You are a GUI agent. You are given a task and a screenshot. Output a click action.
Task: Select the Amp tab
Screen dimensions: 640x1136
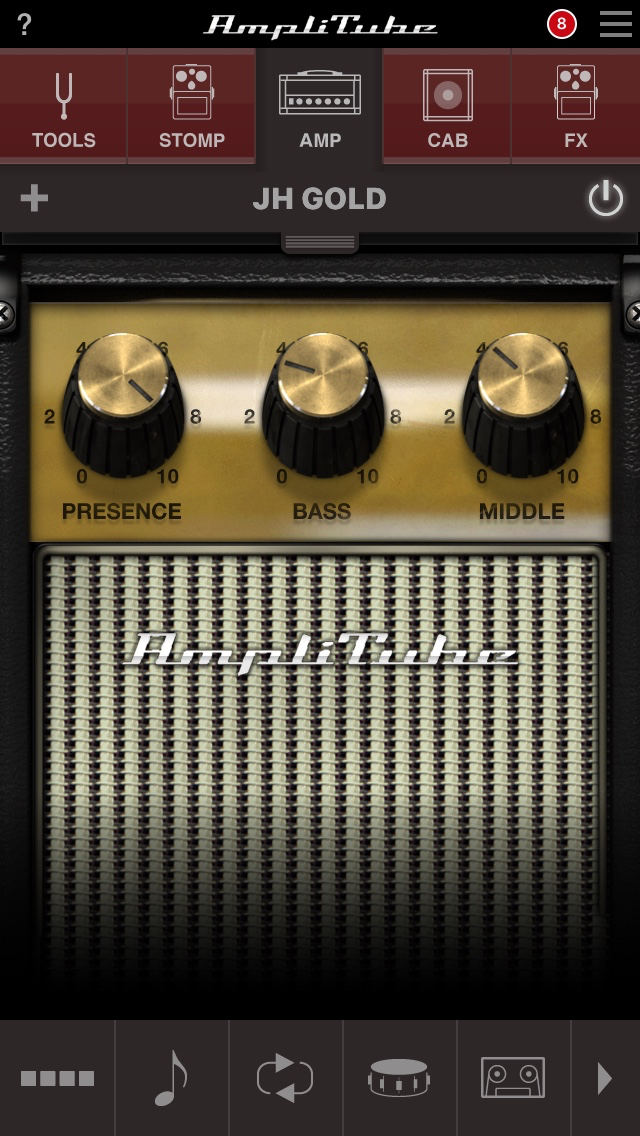point(320,106)
